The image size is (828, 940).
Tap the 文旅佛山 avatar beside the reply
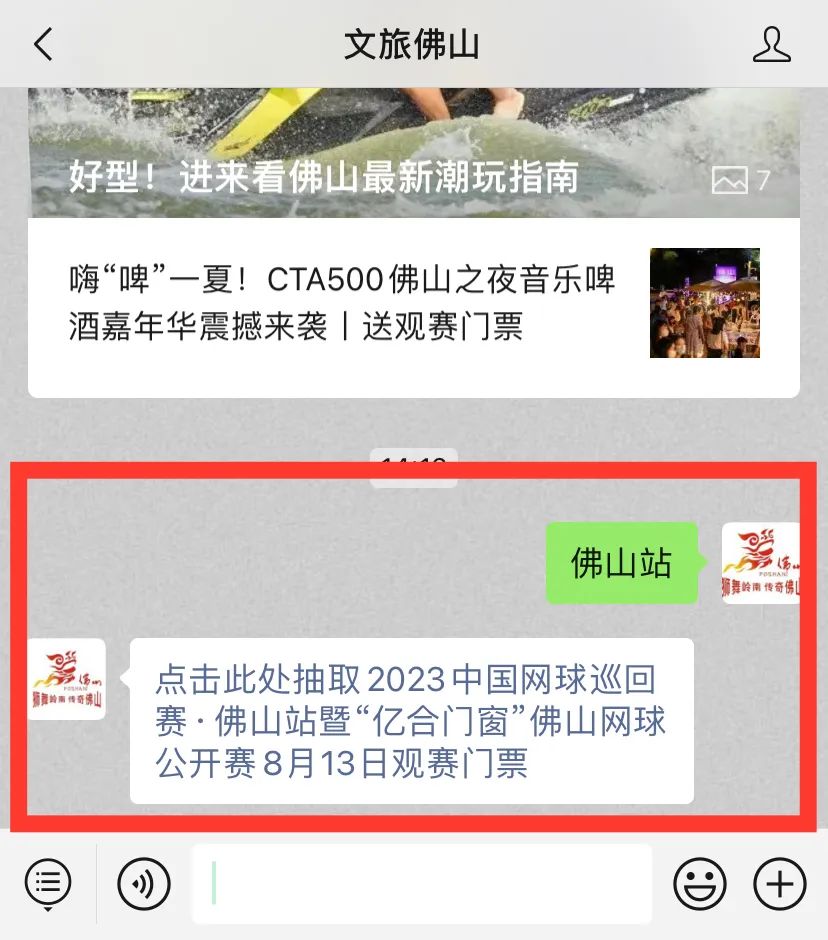(67, 679)
